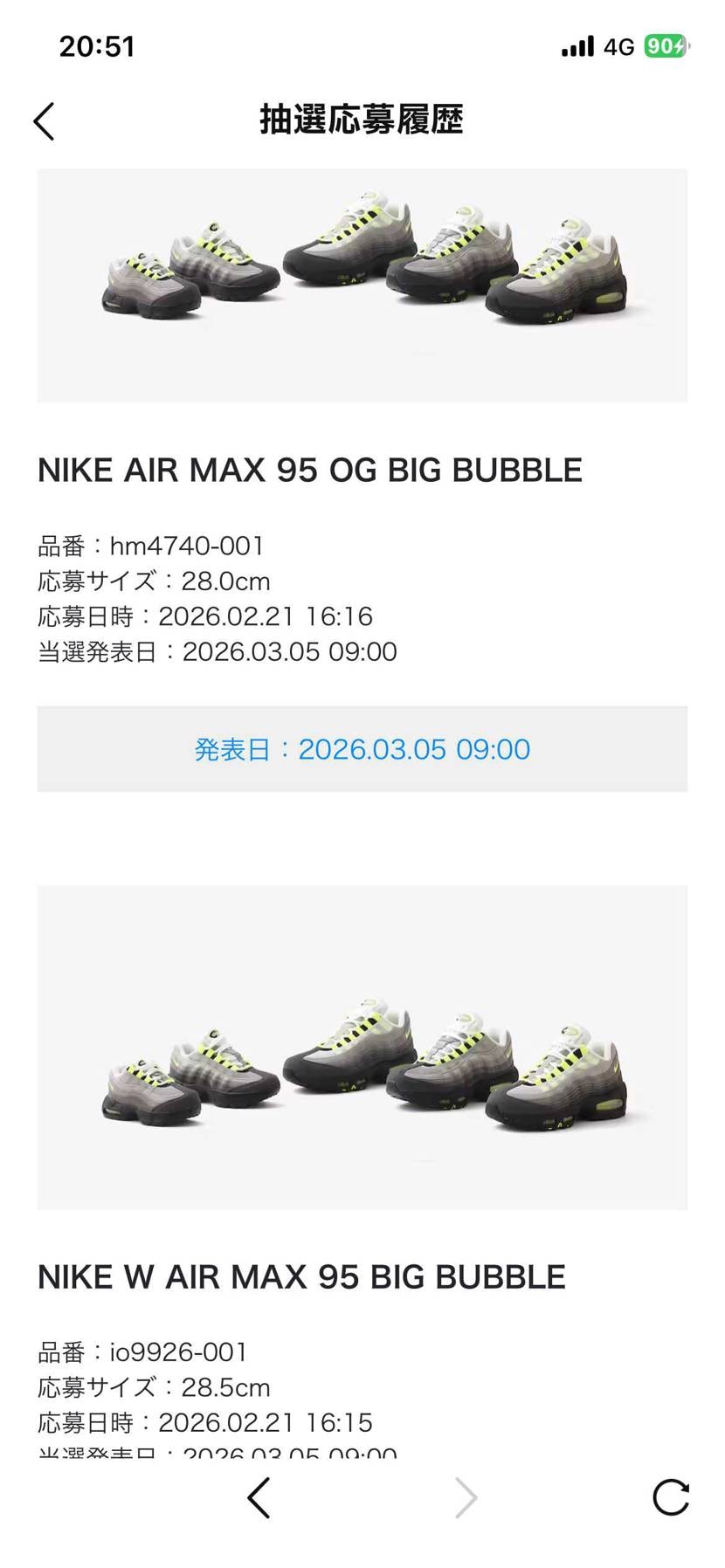Tap the 発表日 2026.03.05 09:00 button
725x1568 pixels.
pos(362,749)
